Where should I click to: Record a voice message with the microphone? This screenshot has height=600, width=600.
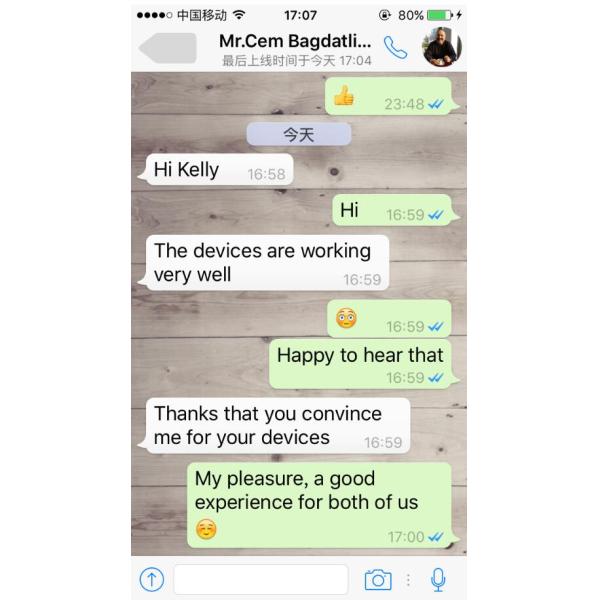click(x=438, y=579)
